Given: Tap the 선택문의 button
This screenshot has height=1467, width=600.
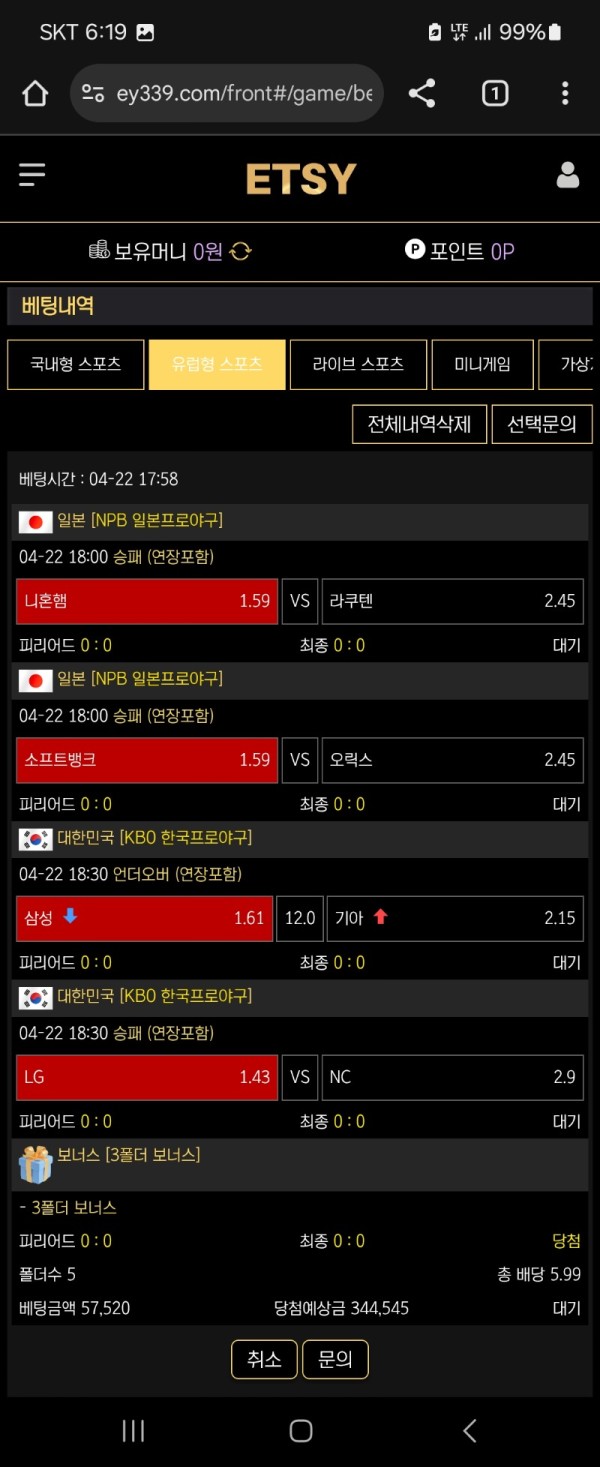Looking at the screenshot, I should pyautogui.click(x=541, y=424).
